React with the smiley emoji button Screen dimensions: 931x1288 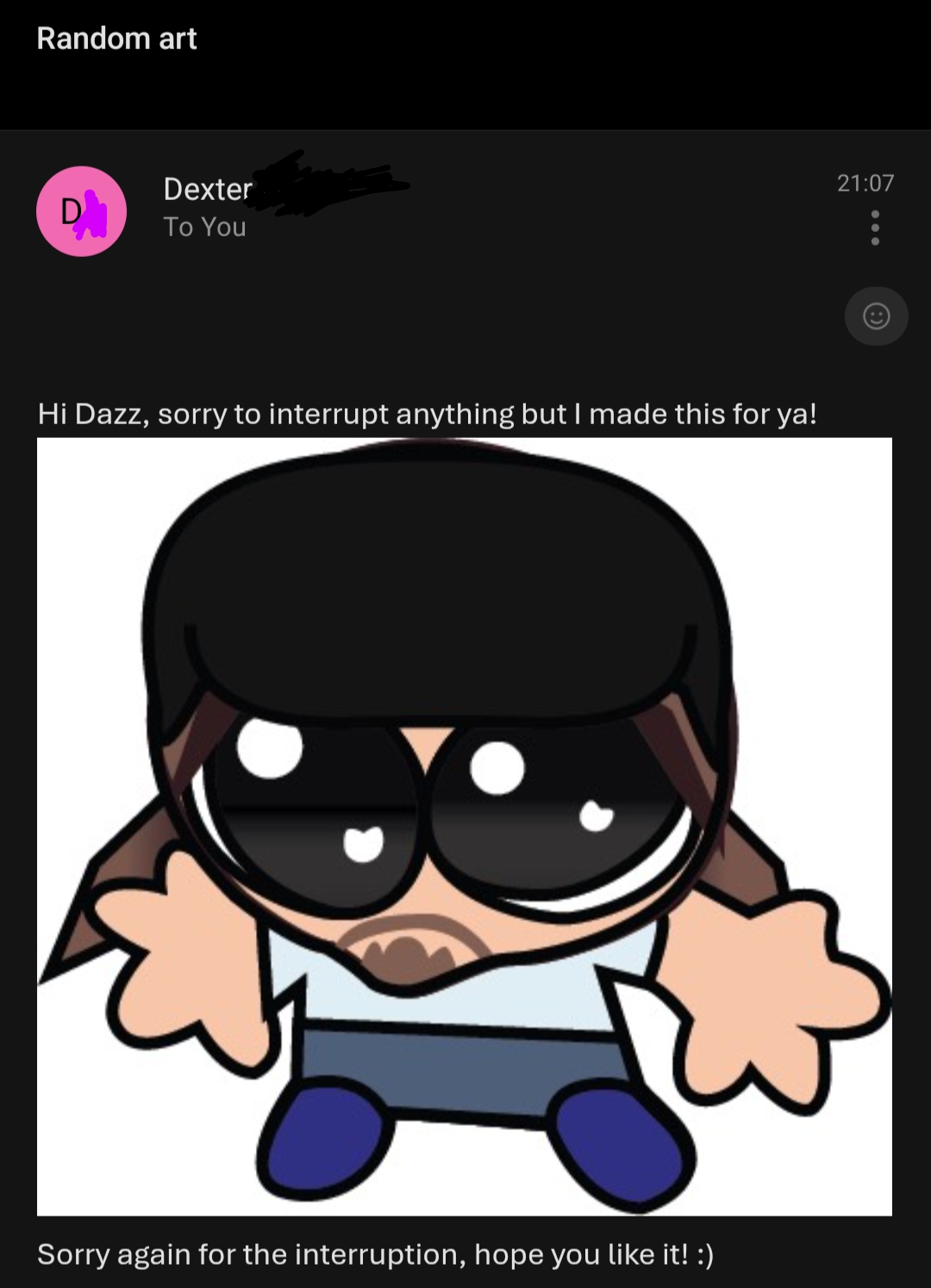tap(876, 316)
